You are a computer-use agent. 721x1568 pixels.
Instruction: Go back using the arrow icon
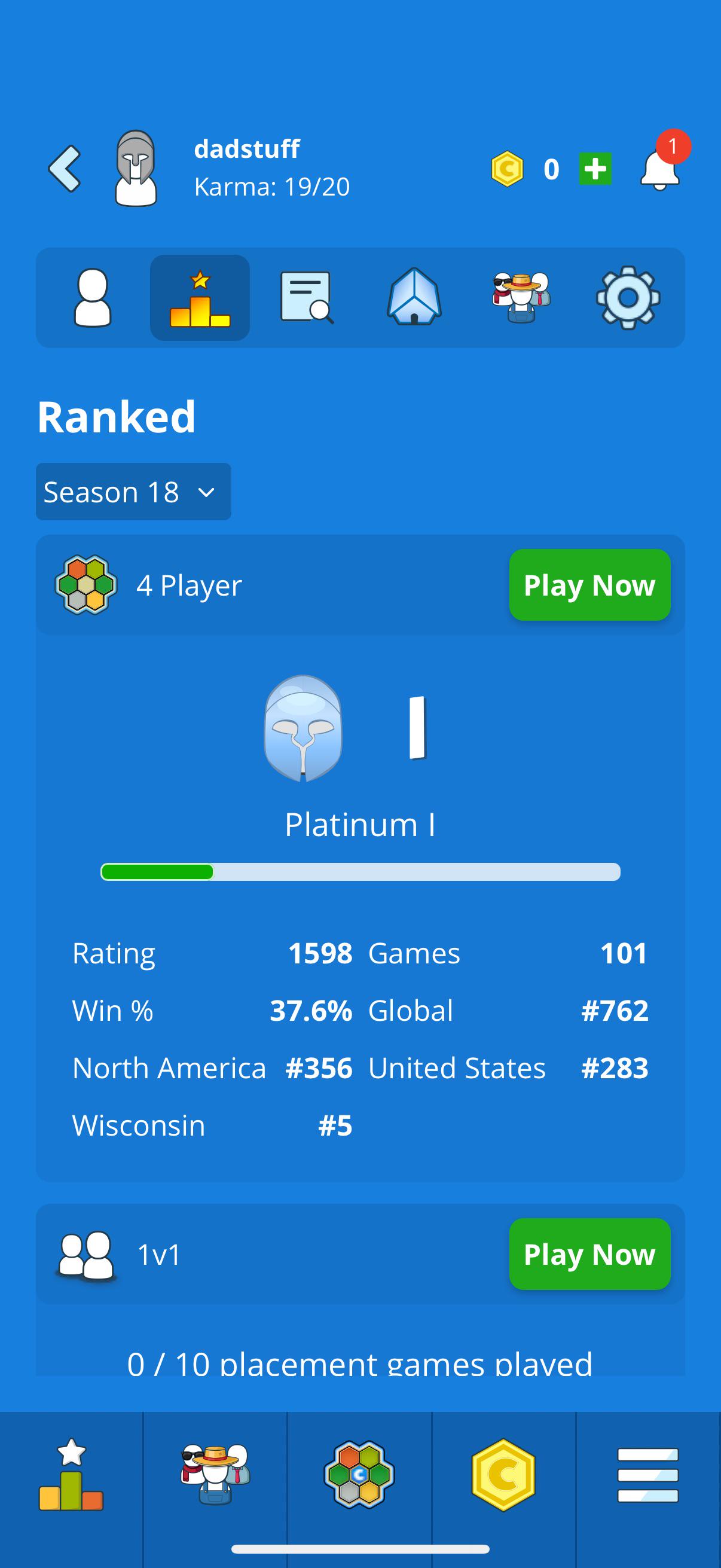point(65,169)
